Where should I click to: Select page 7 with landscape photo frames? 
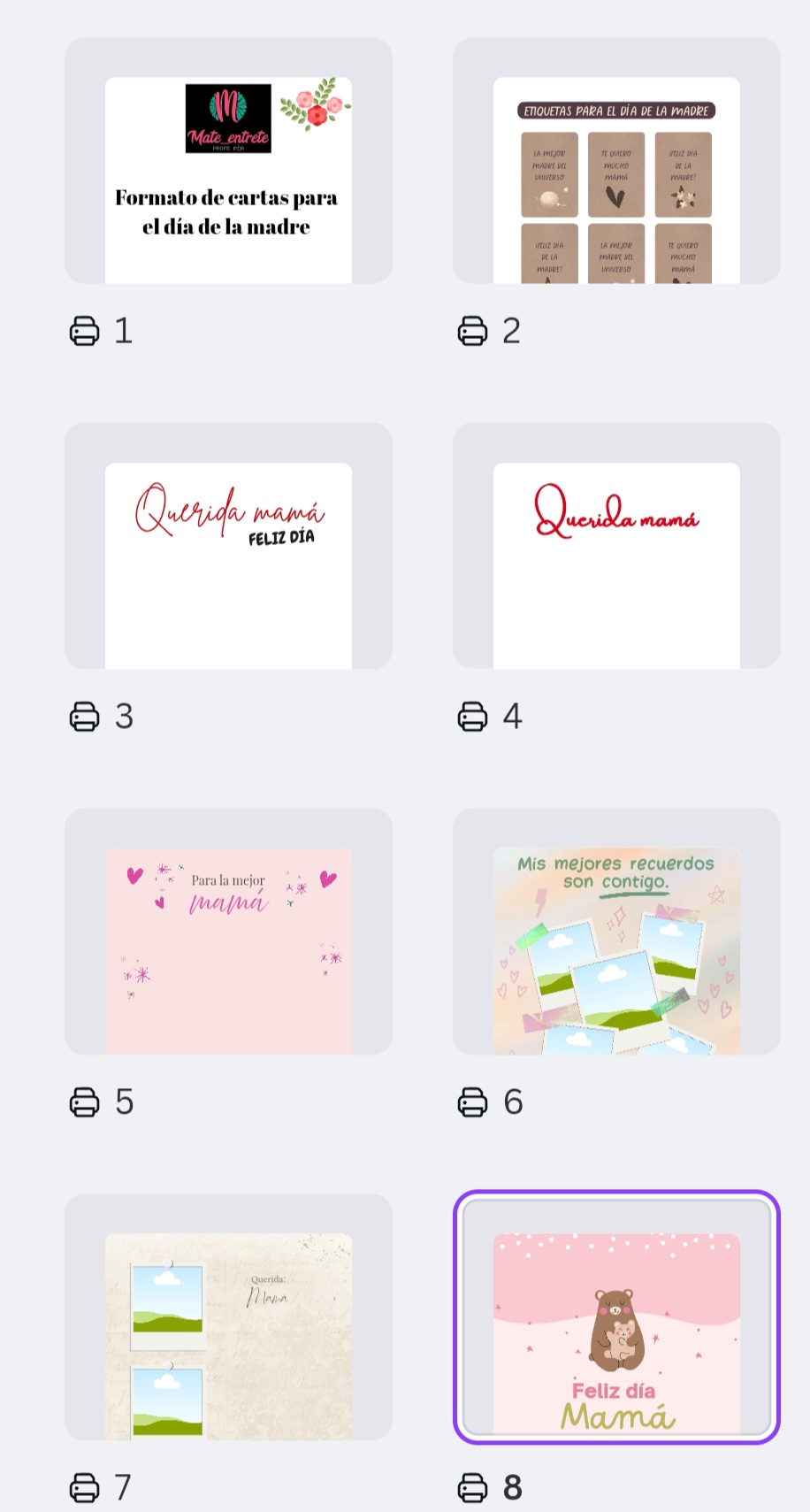228,1317
